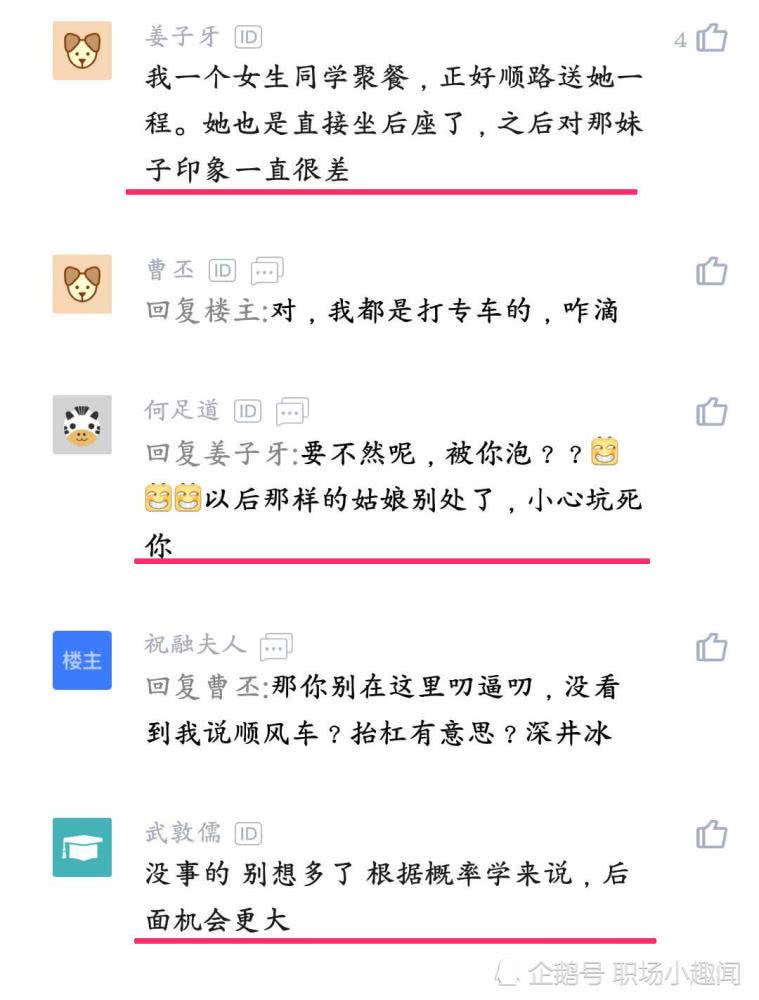This screenshot has width=759, height=1000.
Task: Open the chat bubble icon beside 曹丕
Action: [x=267, y=270]
